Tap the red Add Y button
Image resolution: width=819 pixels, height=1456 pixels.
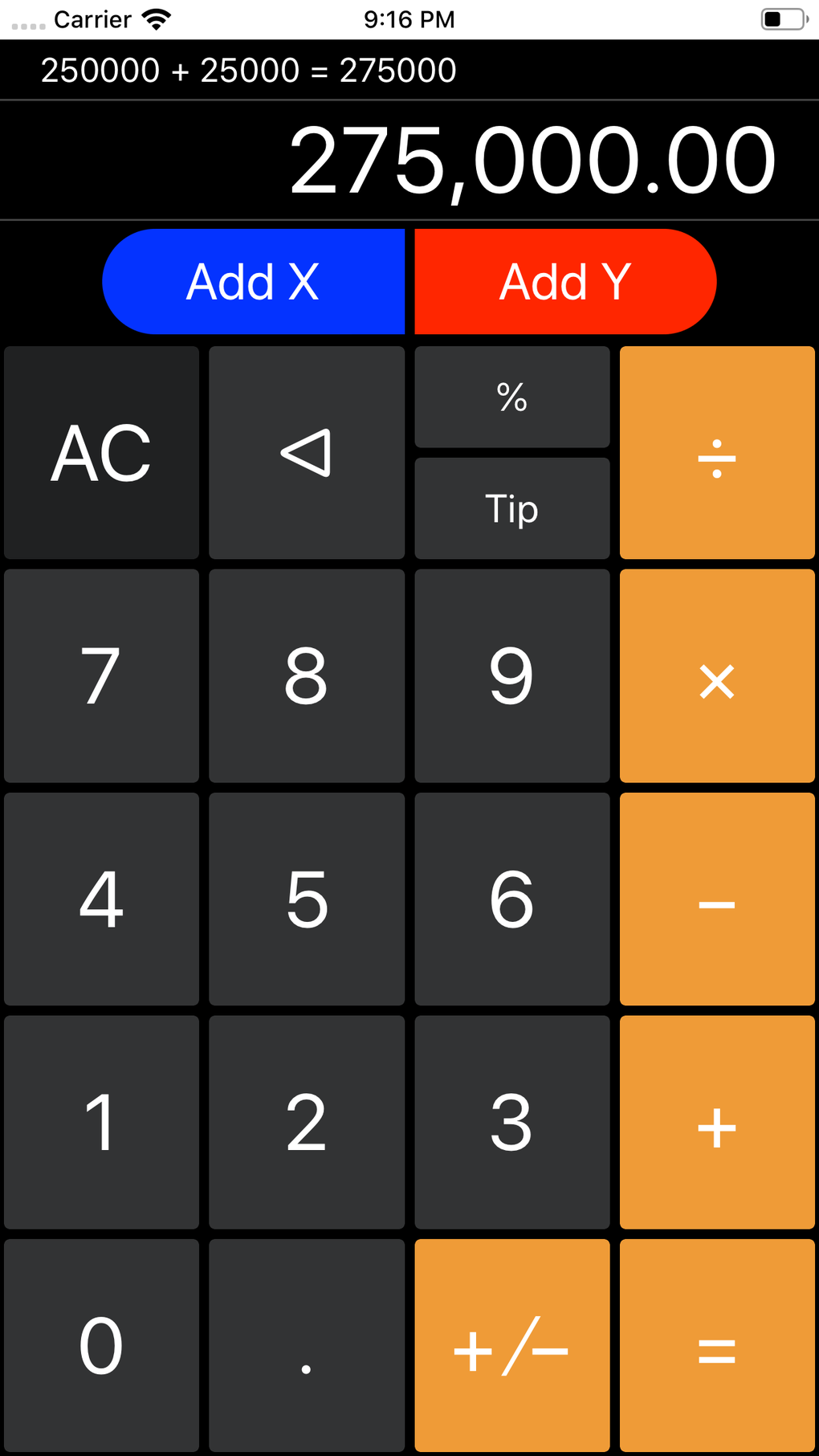[x=564, y=280]
